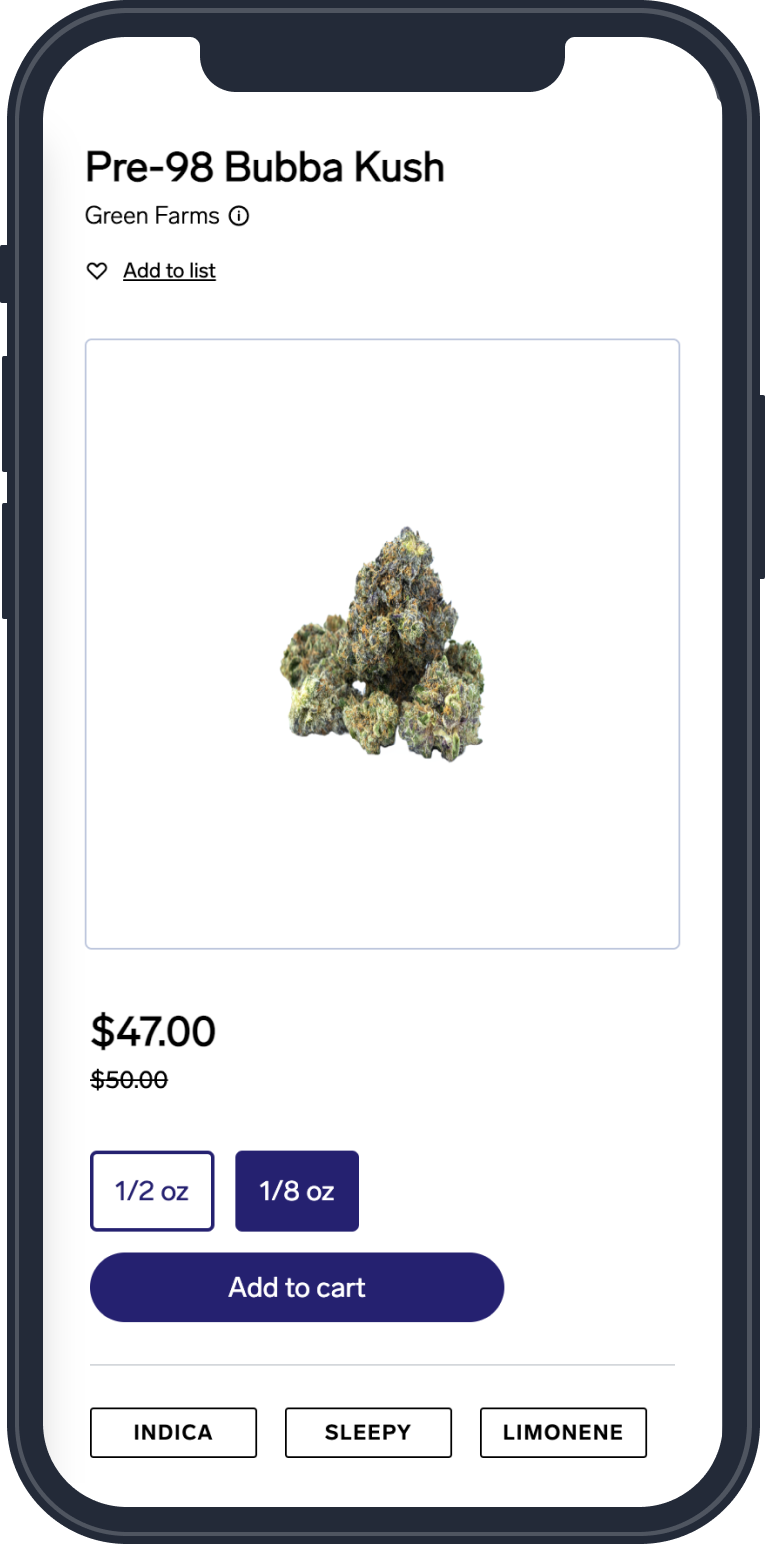Tap the Add to list link

(169, 271)
